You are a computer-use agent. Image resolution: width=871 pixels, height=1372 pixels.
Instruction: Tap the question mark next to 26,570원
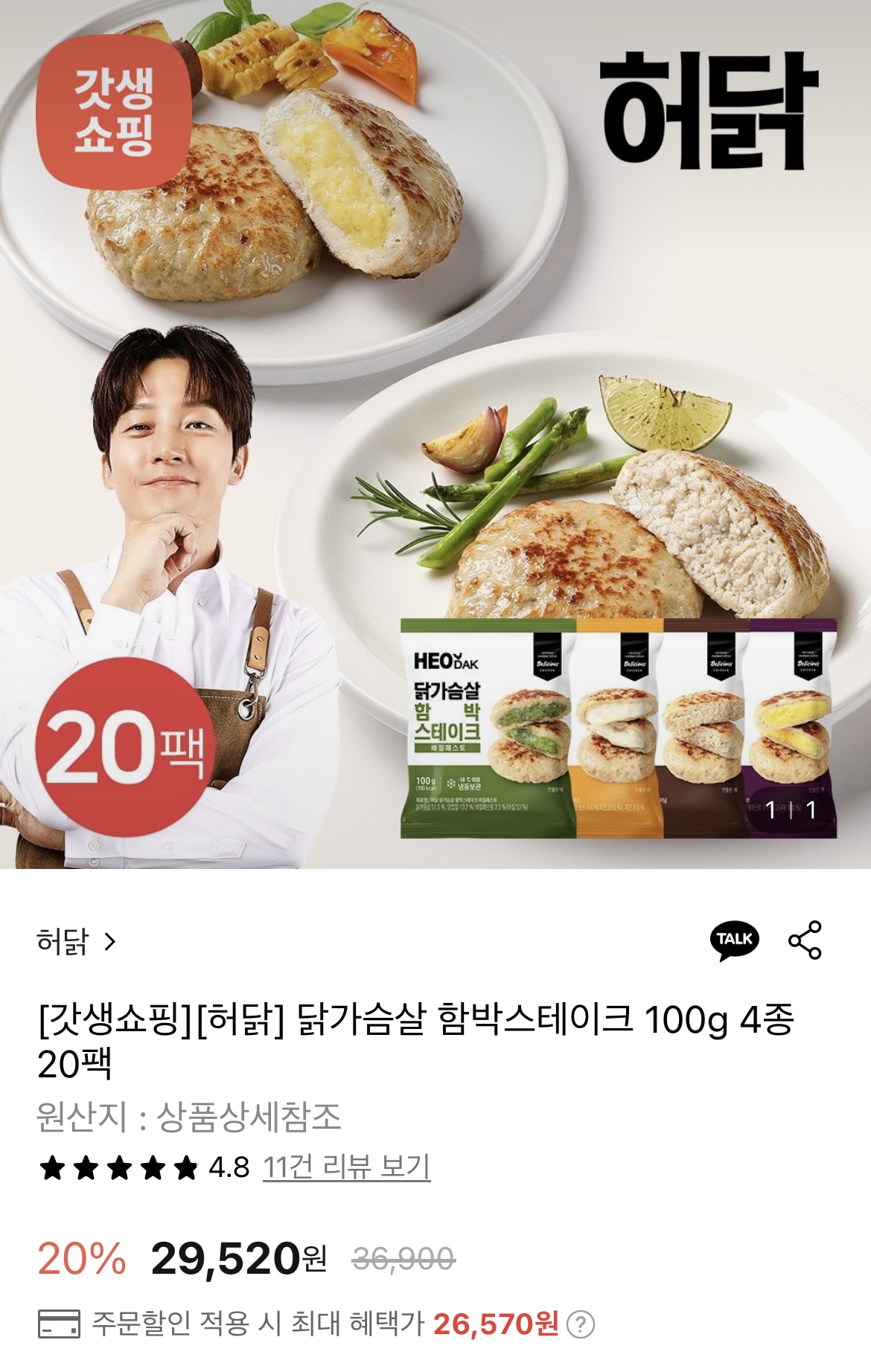(581, 1324)
